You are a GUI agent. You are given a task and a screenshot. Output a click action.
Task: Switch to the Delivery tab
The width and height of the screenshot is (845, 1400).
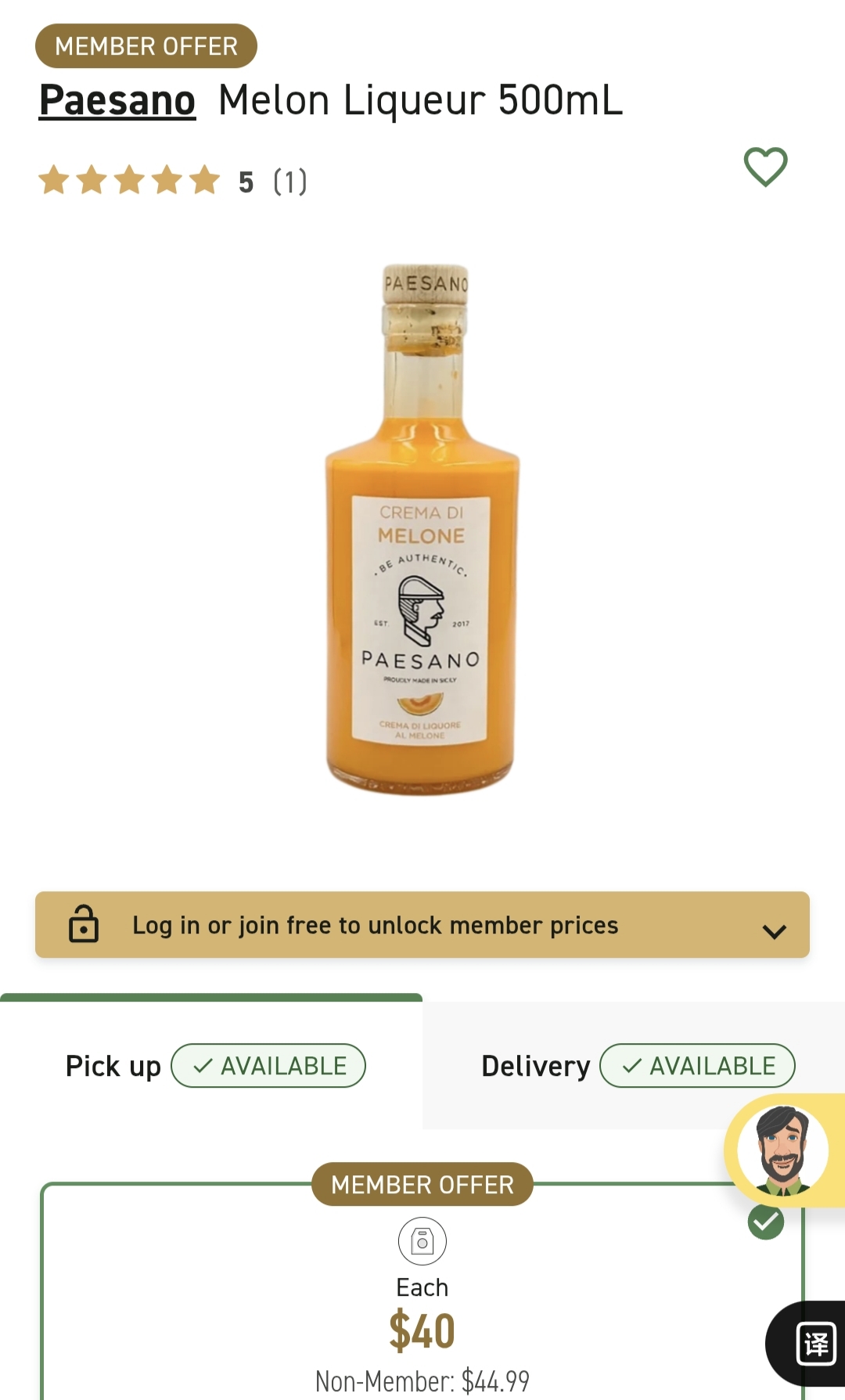tap(634, 1066)
